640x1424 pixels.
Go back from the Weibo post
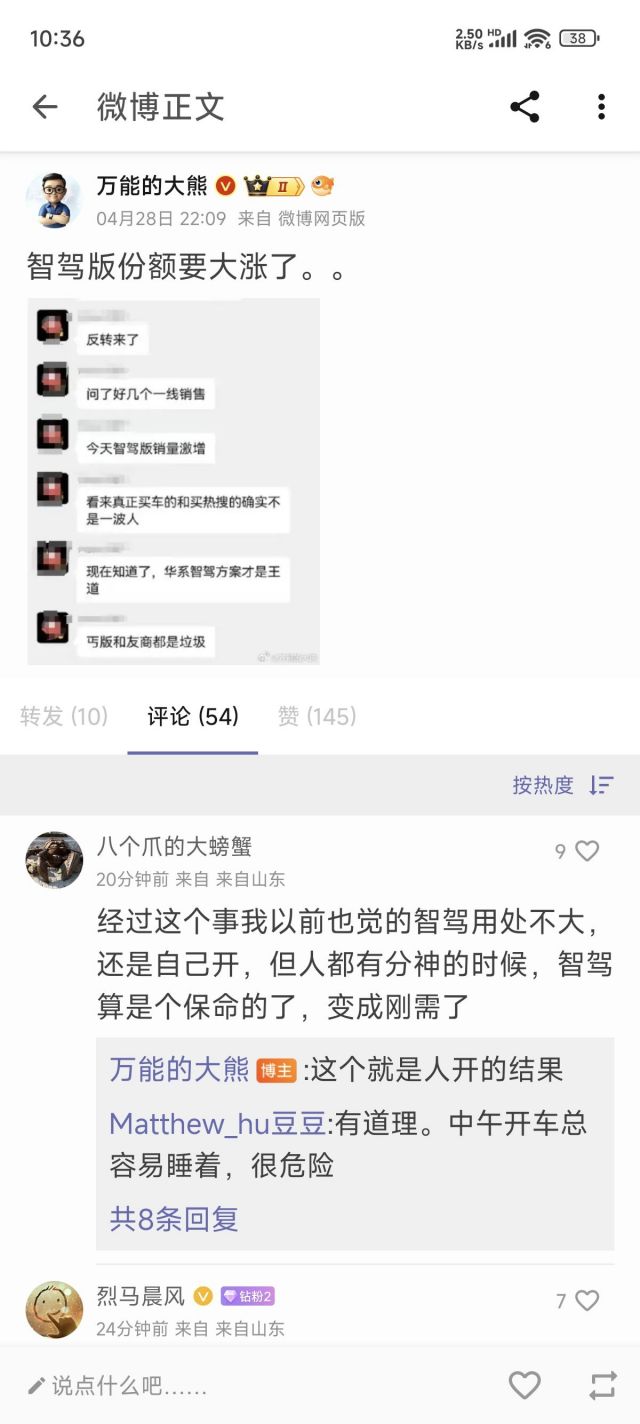coord(45,107)
